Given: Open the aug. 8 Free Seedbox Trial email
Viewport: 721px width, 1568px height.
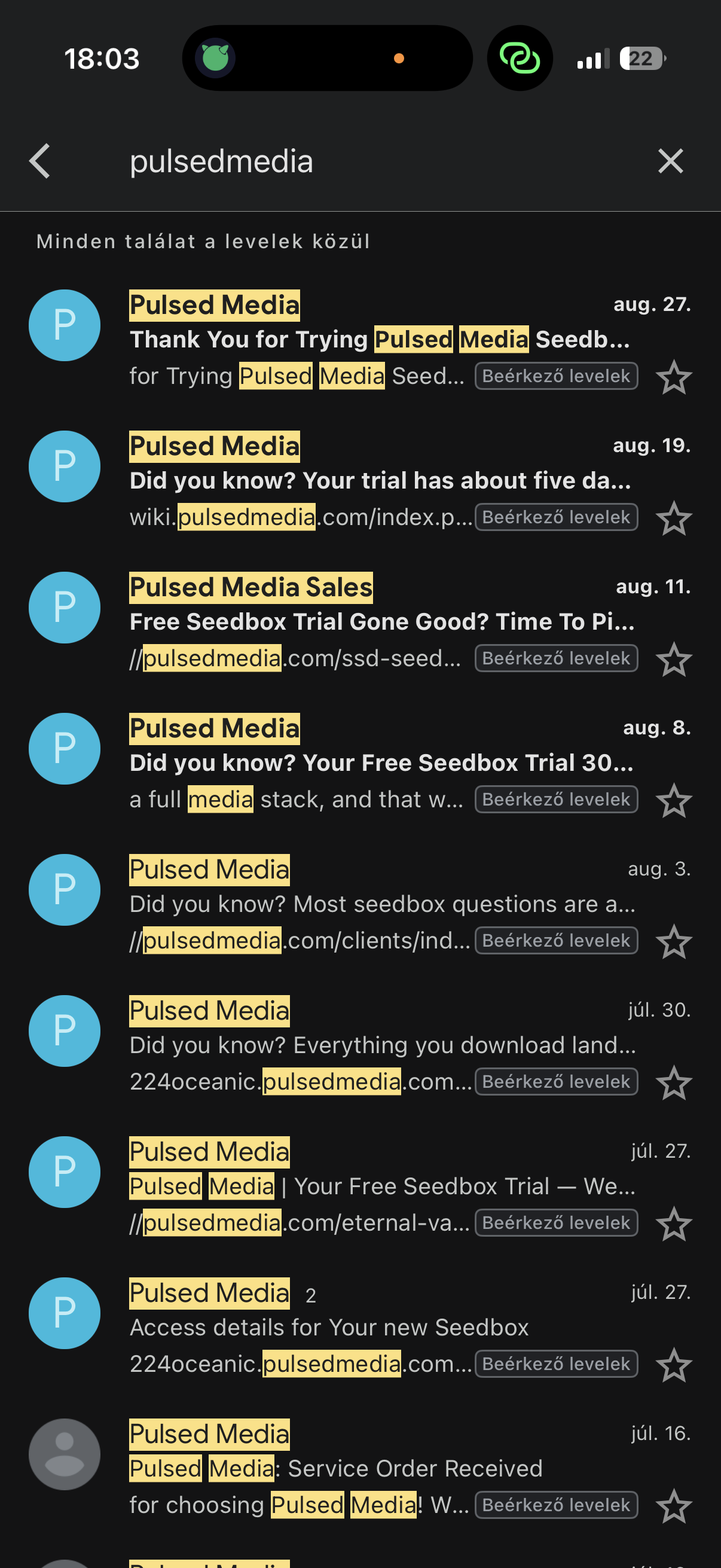Looking at the screenshot, I should point(360,764).
